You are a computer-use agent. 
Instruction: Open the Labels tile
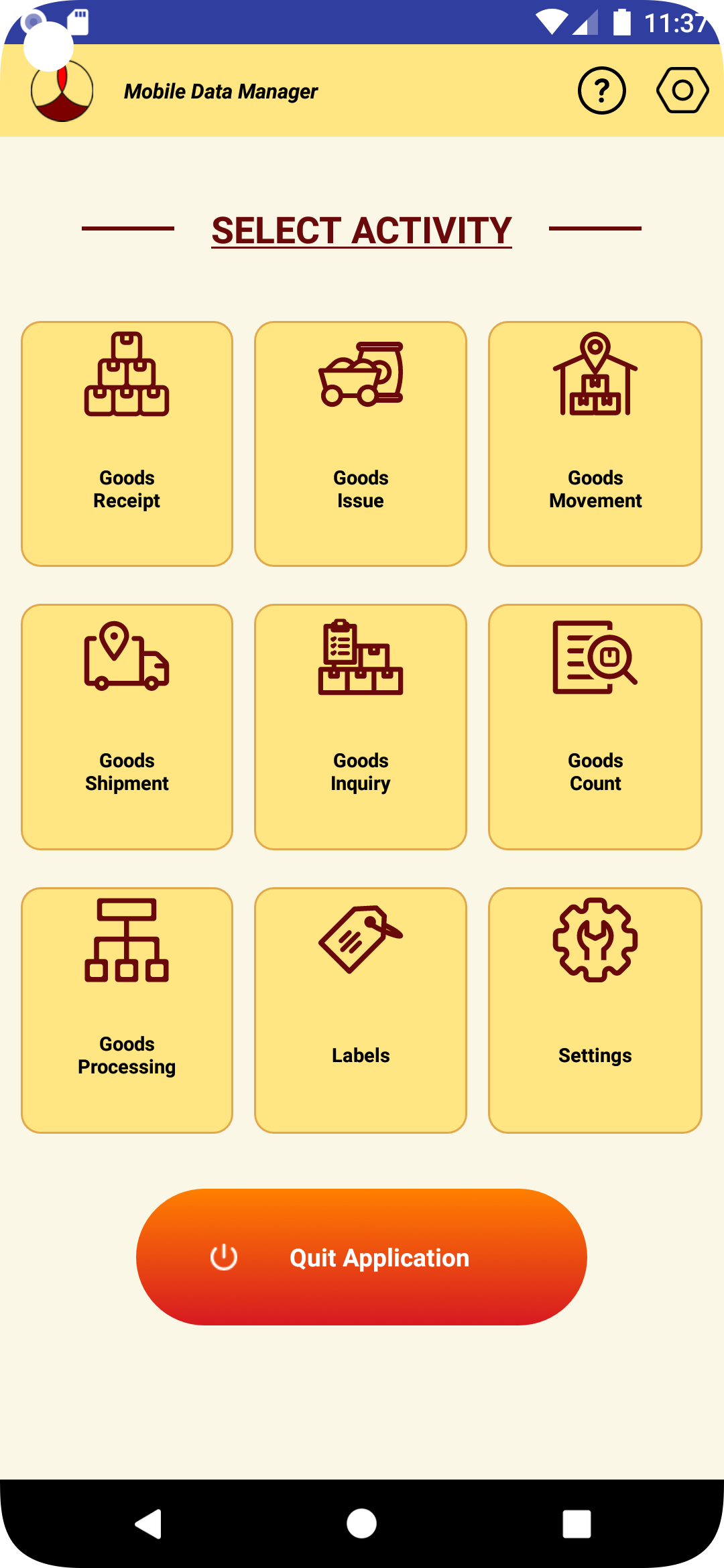pyautogui.click(x=361, y=1010)
